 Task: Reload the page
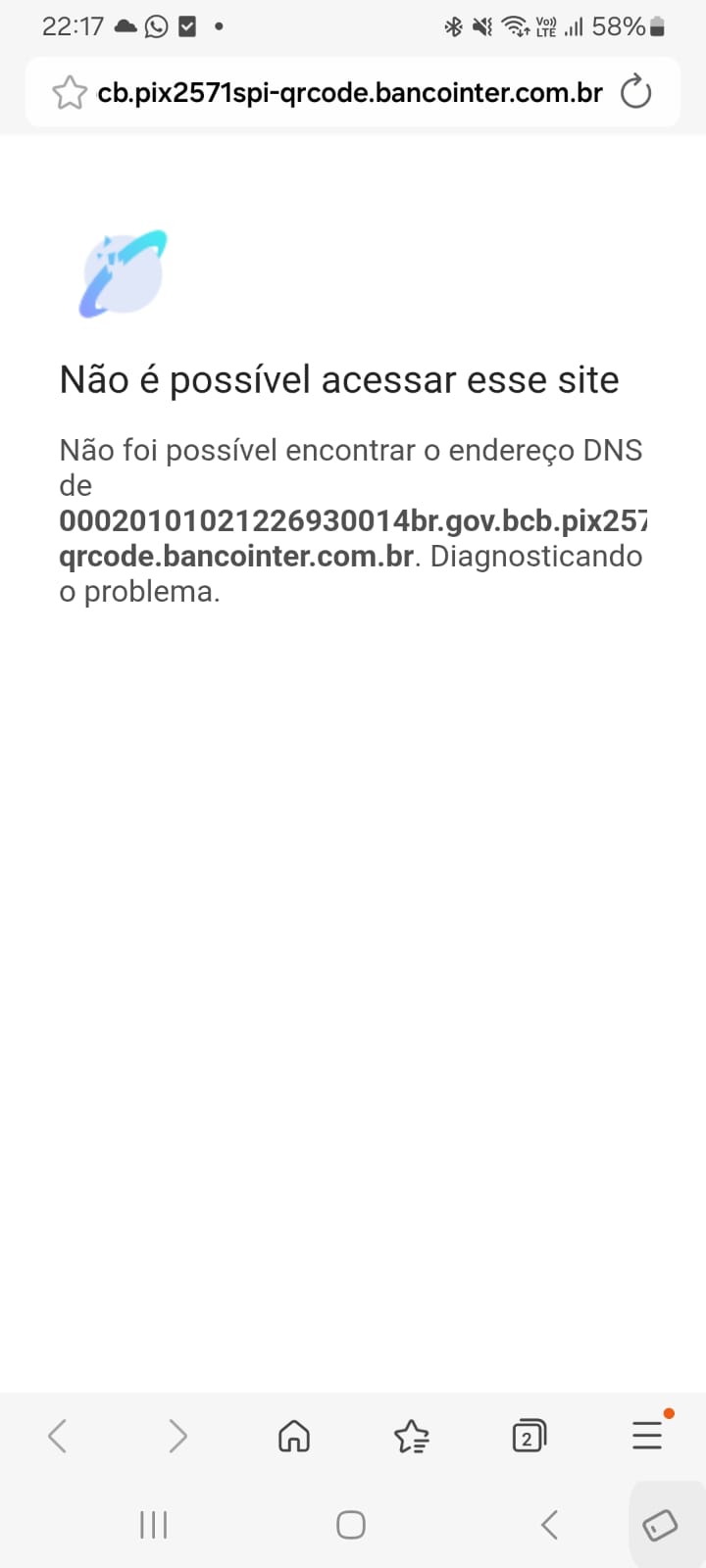636,93
